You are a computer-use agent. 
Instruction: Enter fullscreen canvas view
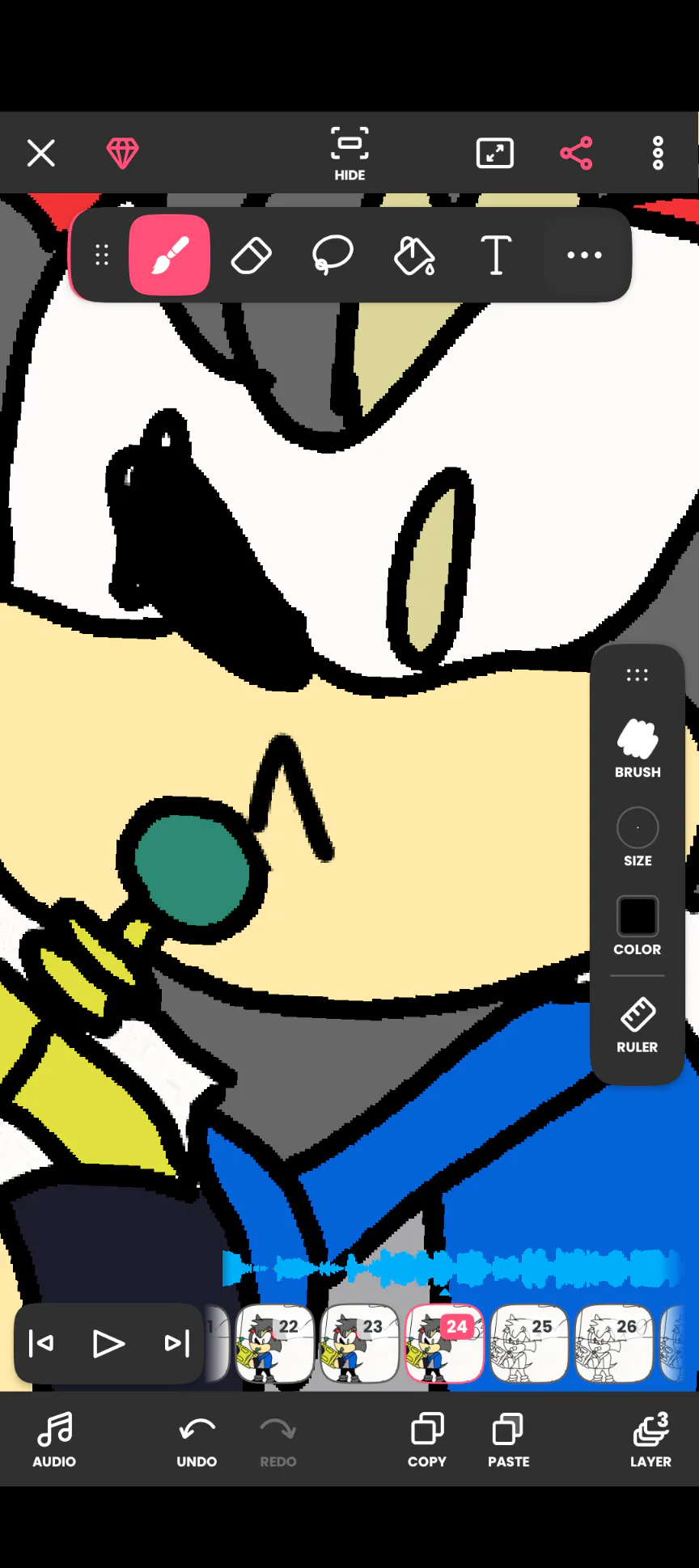click(495, 153)
